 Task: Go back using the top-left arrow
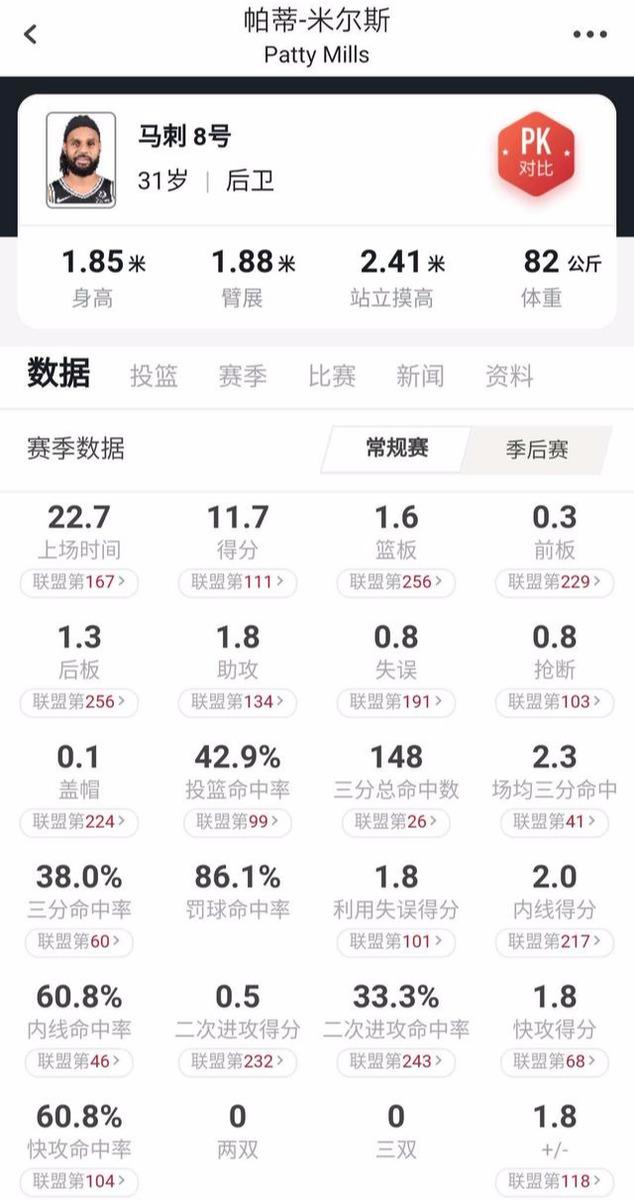30,34
